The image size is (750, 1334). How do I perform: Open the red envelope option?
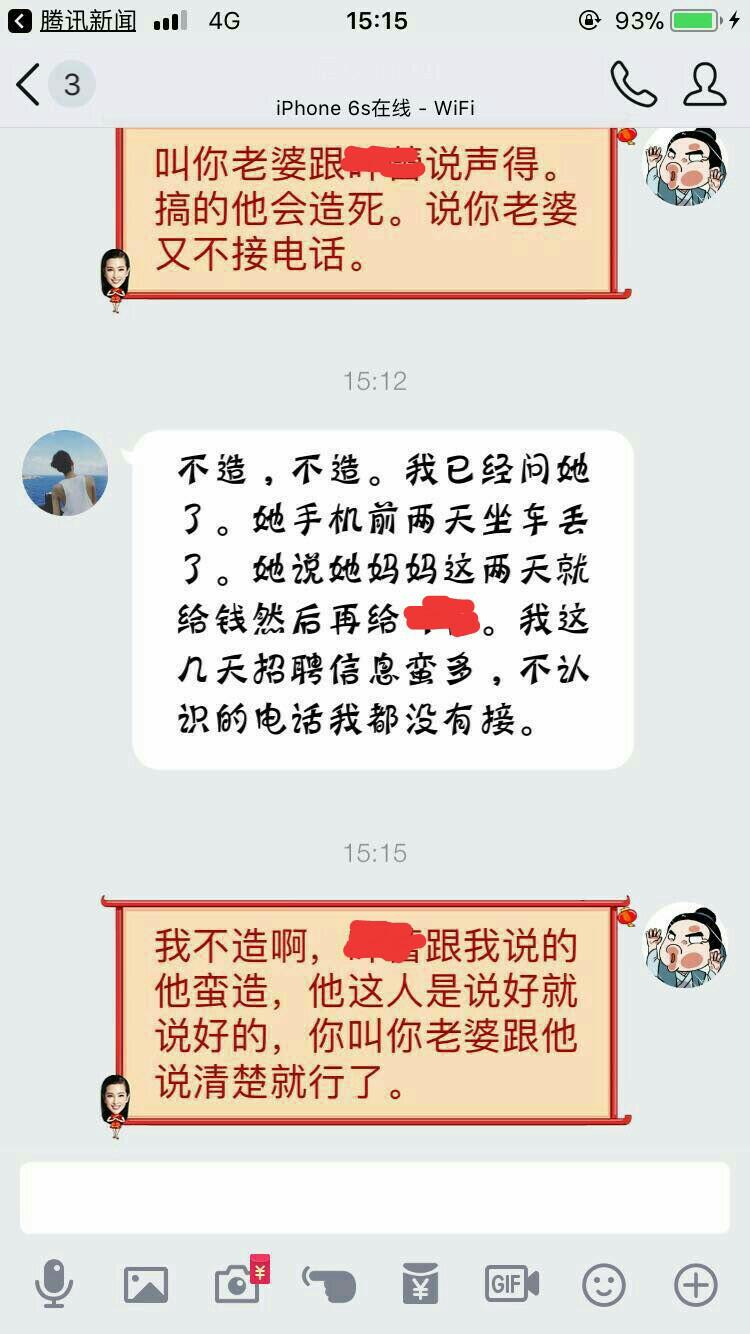tap(421, 1284)
